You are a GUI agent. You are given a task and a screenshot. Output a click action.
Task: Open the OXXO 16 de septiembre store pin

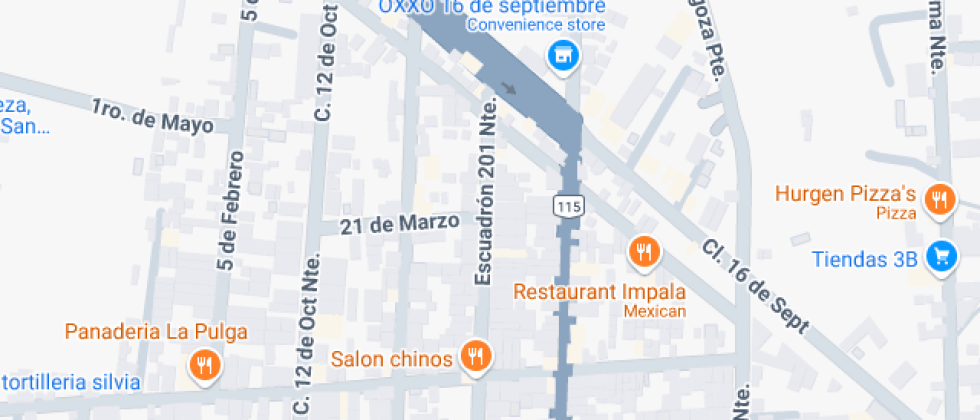[x=565, y=55]
